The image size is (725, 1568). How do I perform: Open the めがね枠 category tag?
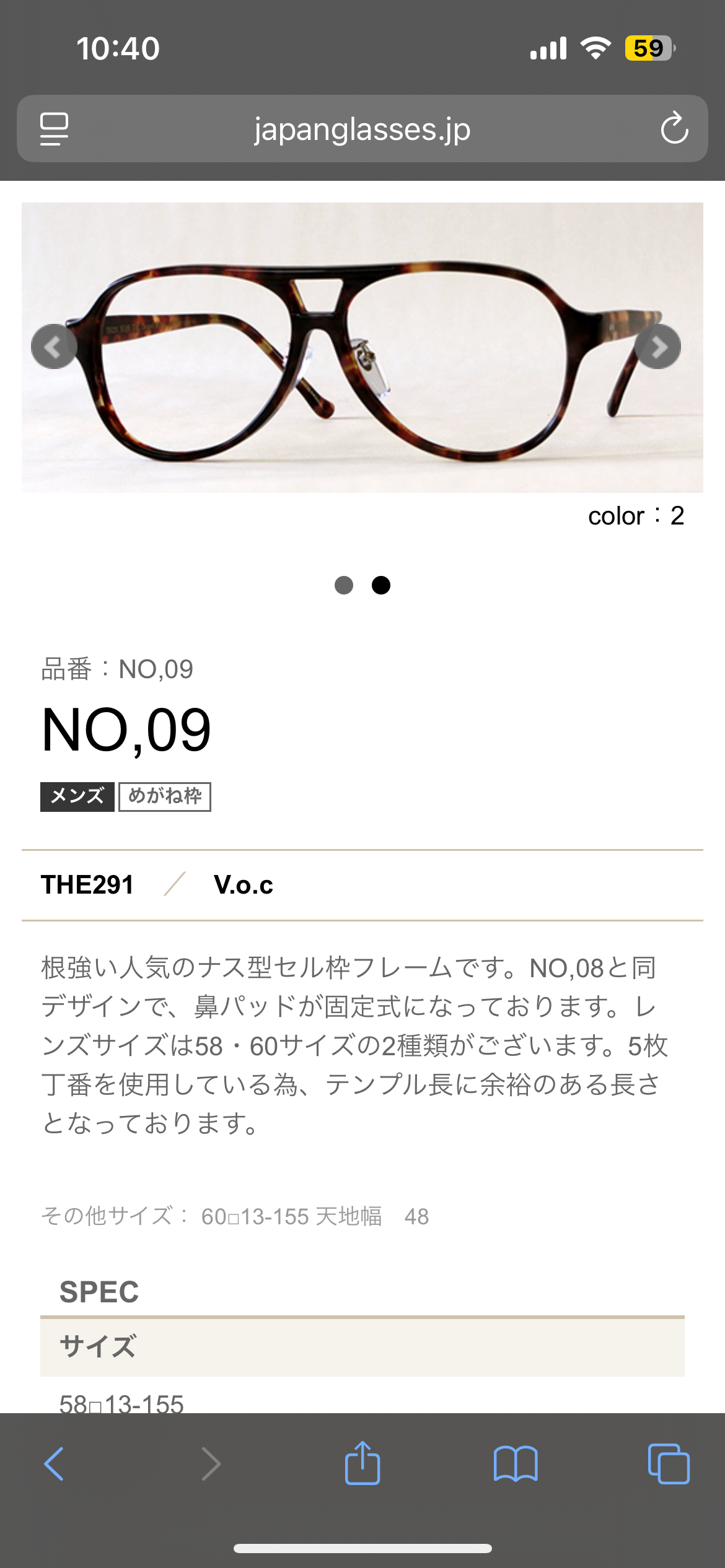165,796
